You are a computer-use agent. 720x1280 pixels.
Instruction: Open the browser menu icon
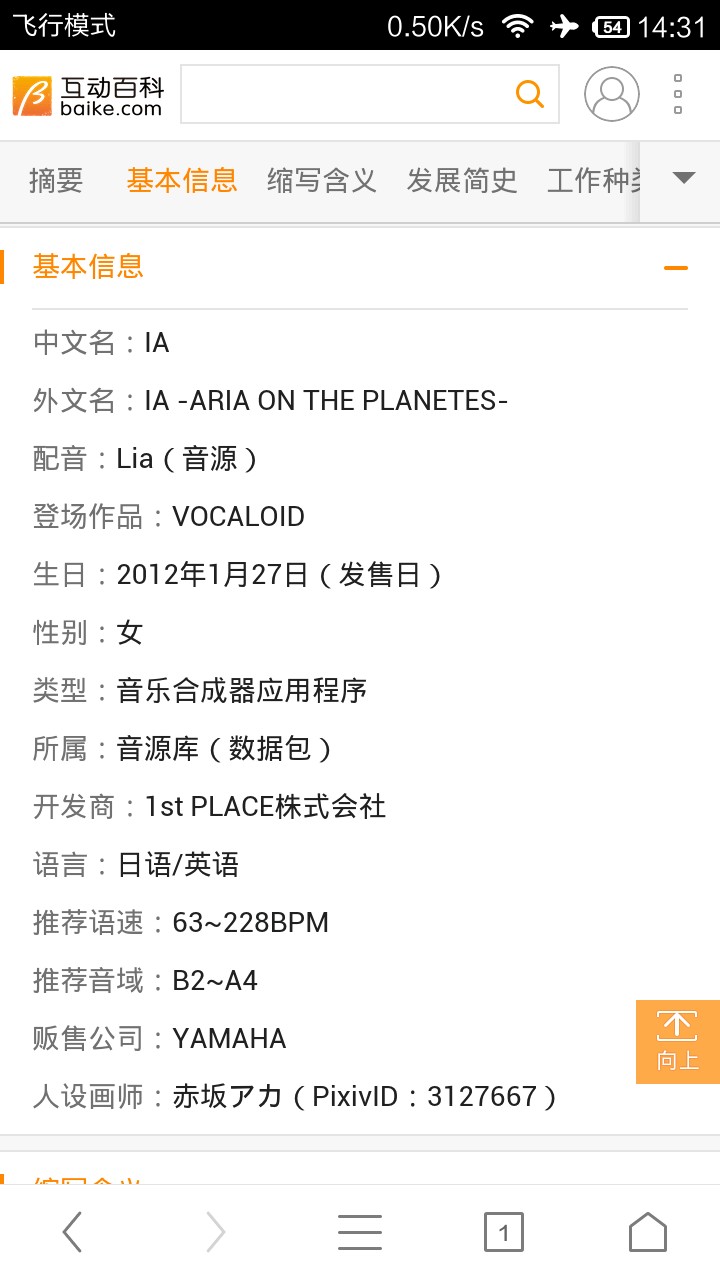tap(360, 1232)
